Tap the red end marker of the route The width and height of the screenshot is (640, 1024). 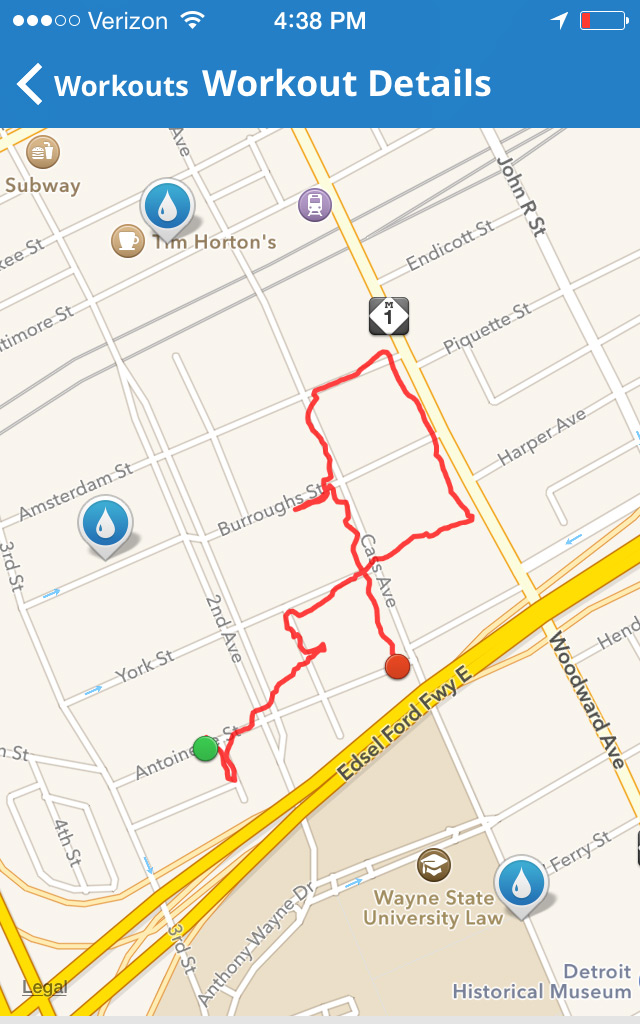tap(397, 667)
